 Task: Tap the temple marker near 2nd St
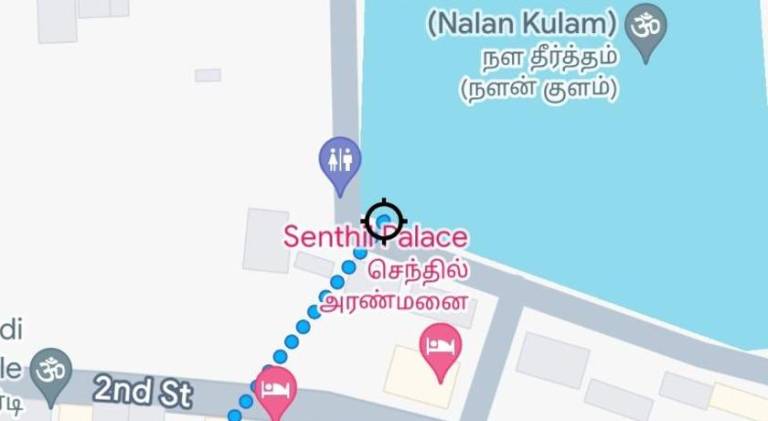49,370
